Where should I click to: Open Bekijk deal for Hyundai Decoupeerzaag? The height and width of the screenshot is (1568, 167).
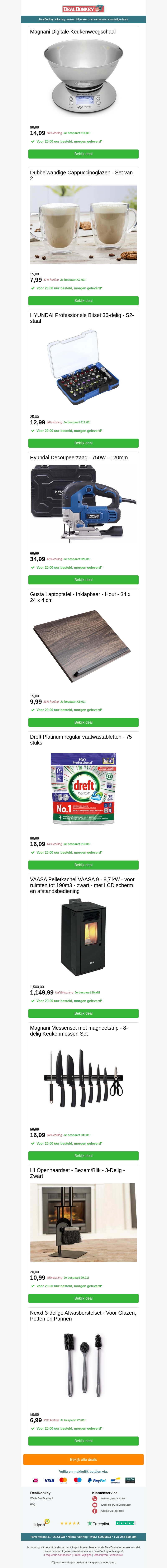click(83, 580)
